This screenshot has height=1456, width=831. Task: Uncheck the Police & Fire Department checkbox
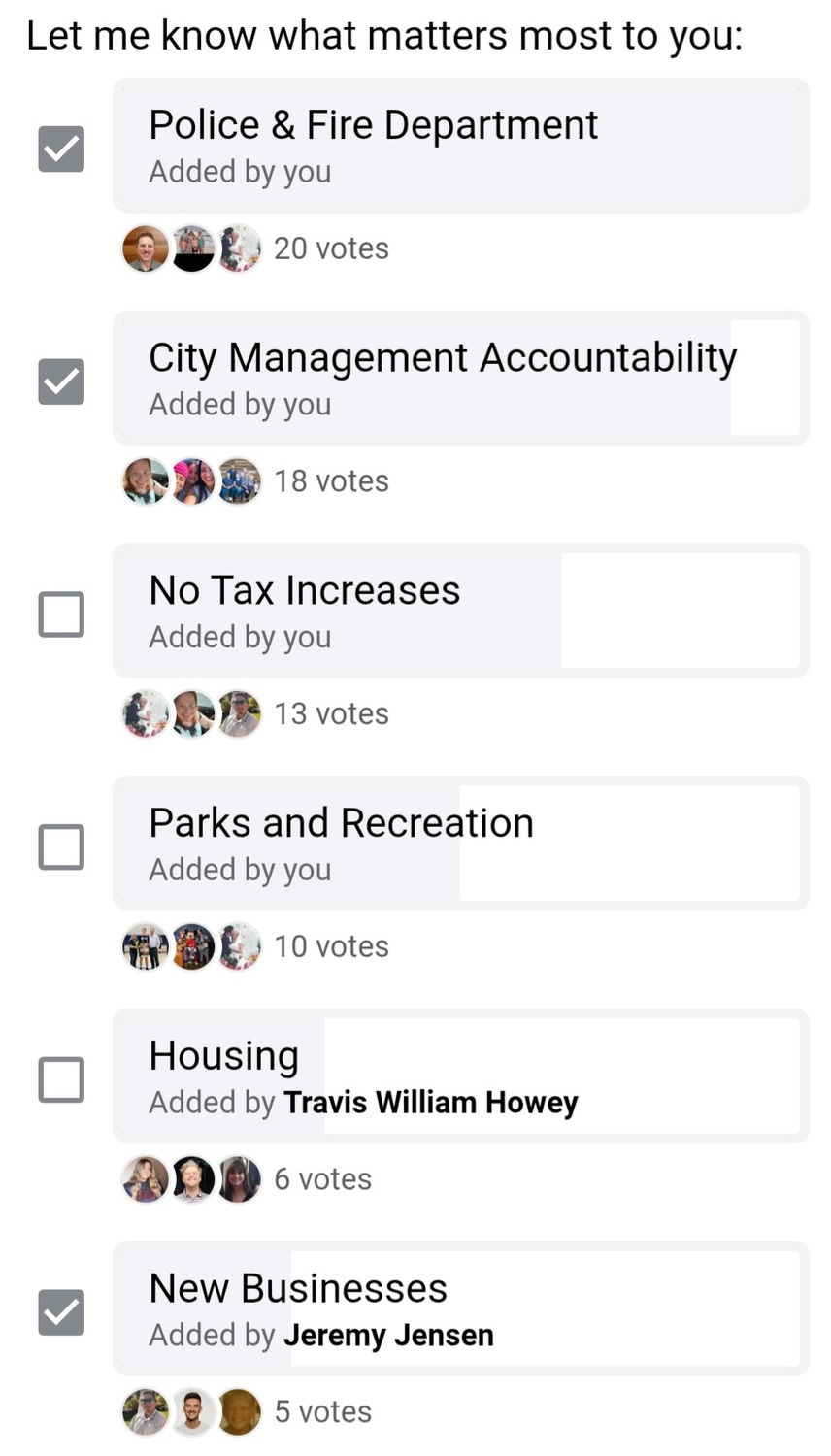click(x=61, y=149)
